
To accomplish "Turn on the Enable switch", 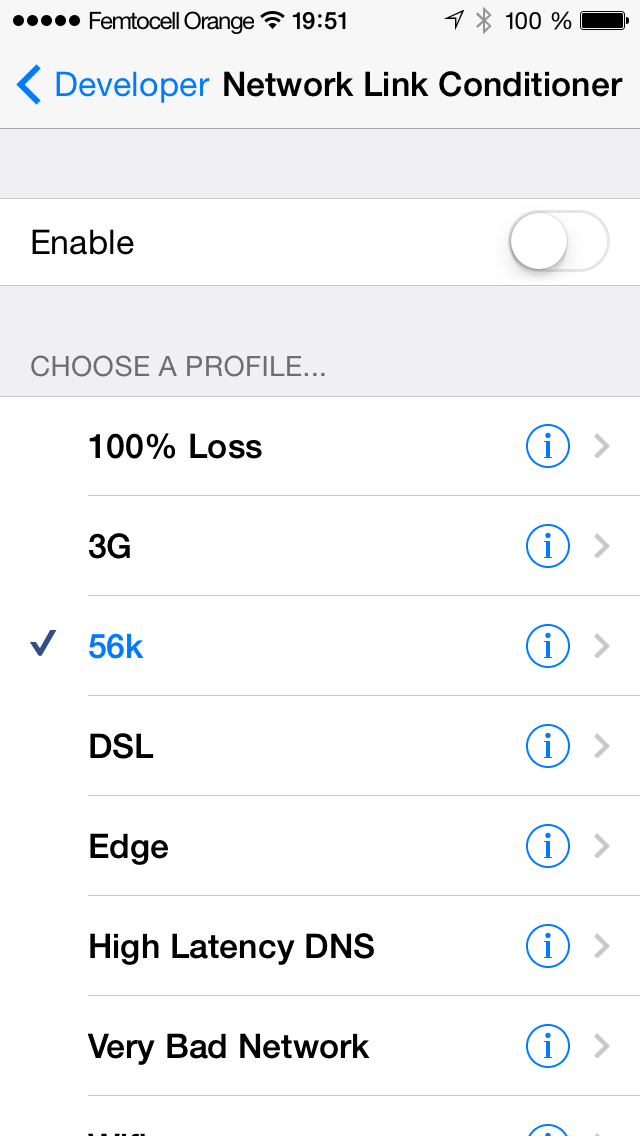I will tap(559, 241).
